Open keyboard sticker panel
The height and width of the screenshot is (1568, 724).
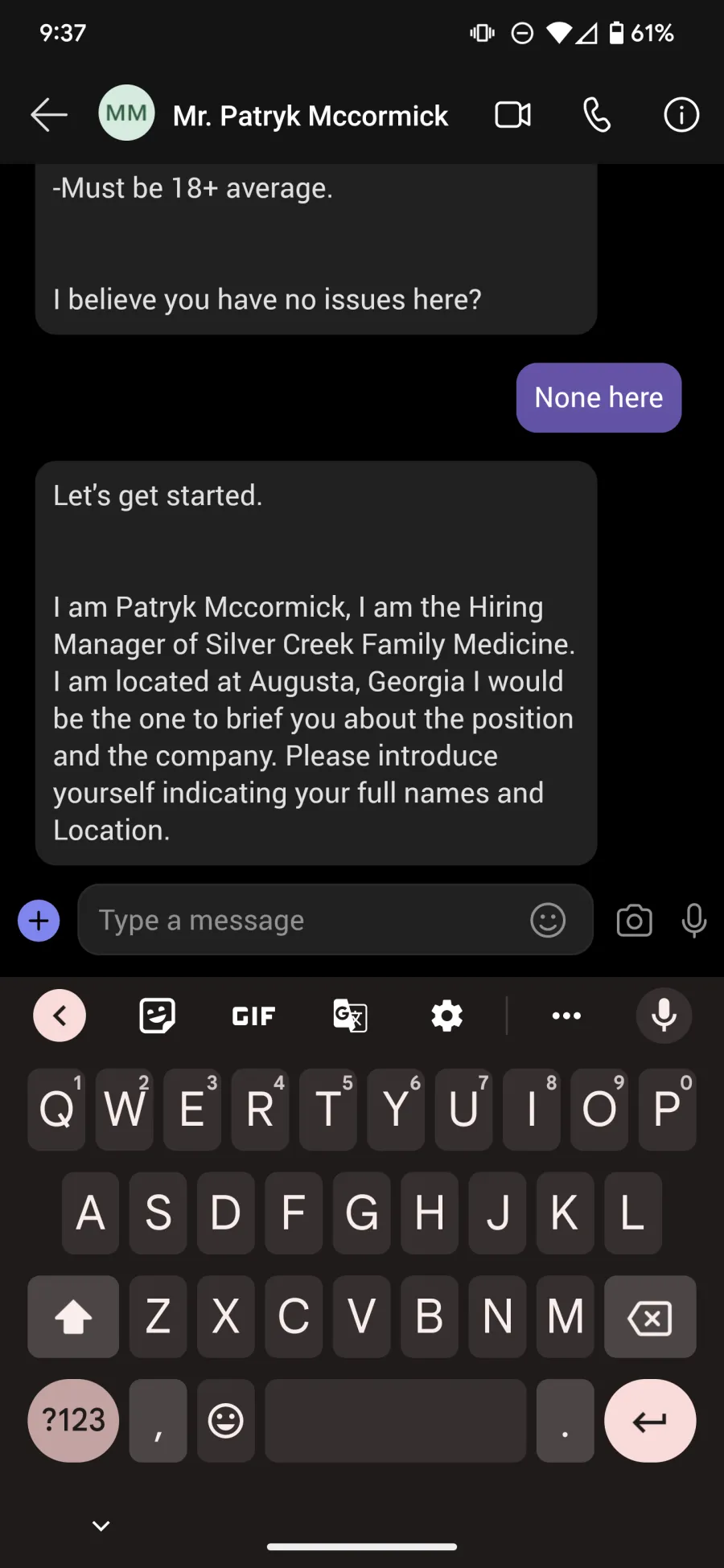coord(157,1016)
